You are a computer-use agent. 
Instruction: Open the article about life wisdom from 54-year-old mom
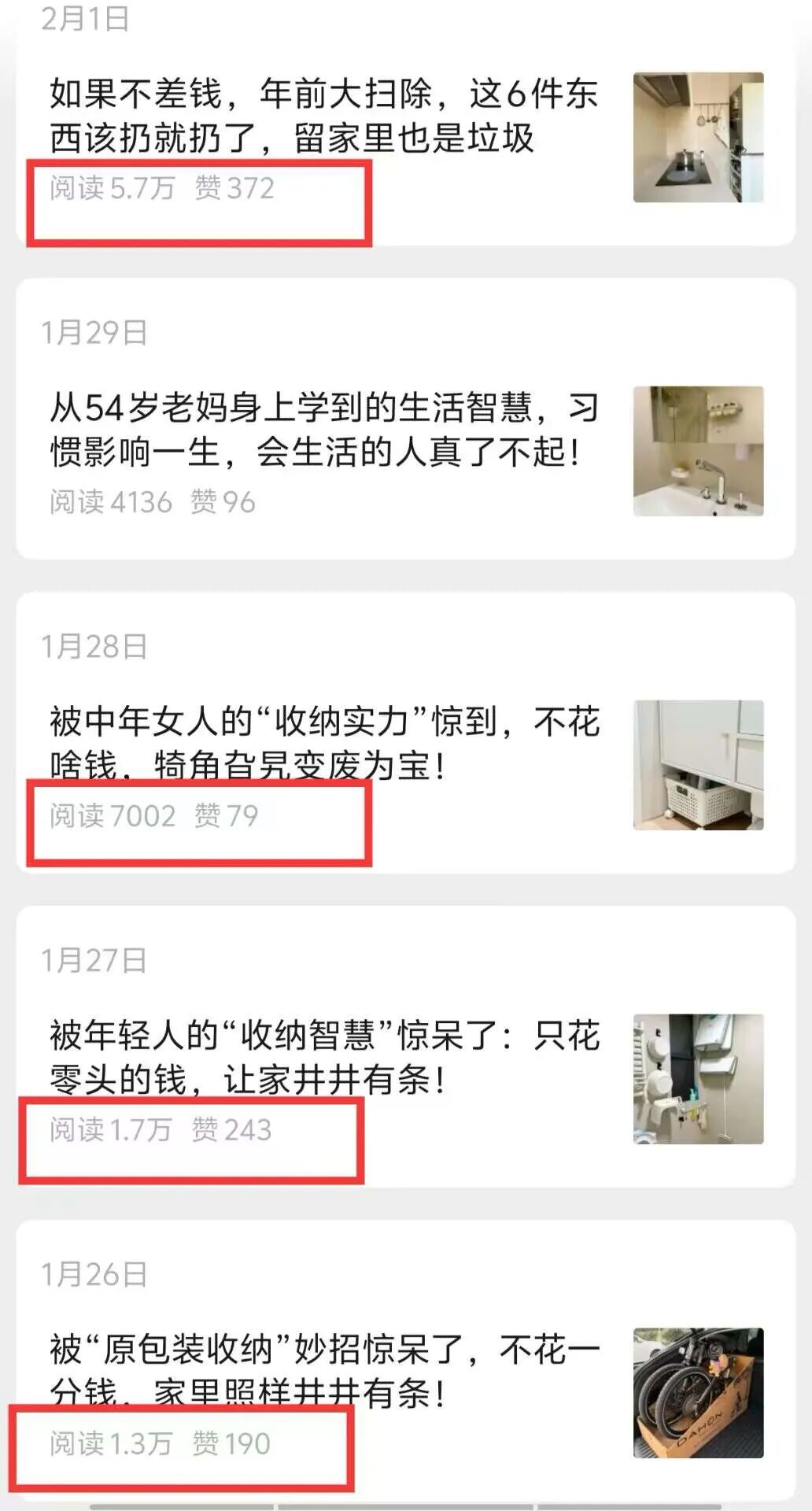[323, 429]
